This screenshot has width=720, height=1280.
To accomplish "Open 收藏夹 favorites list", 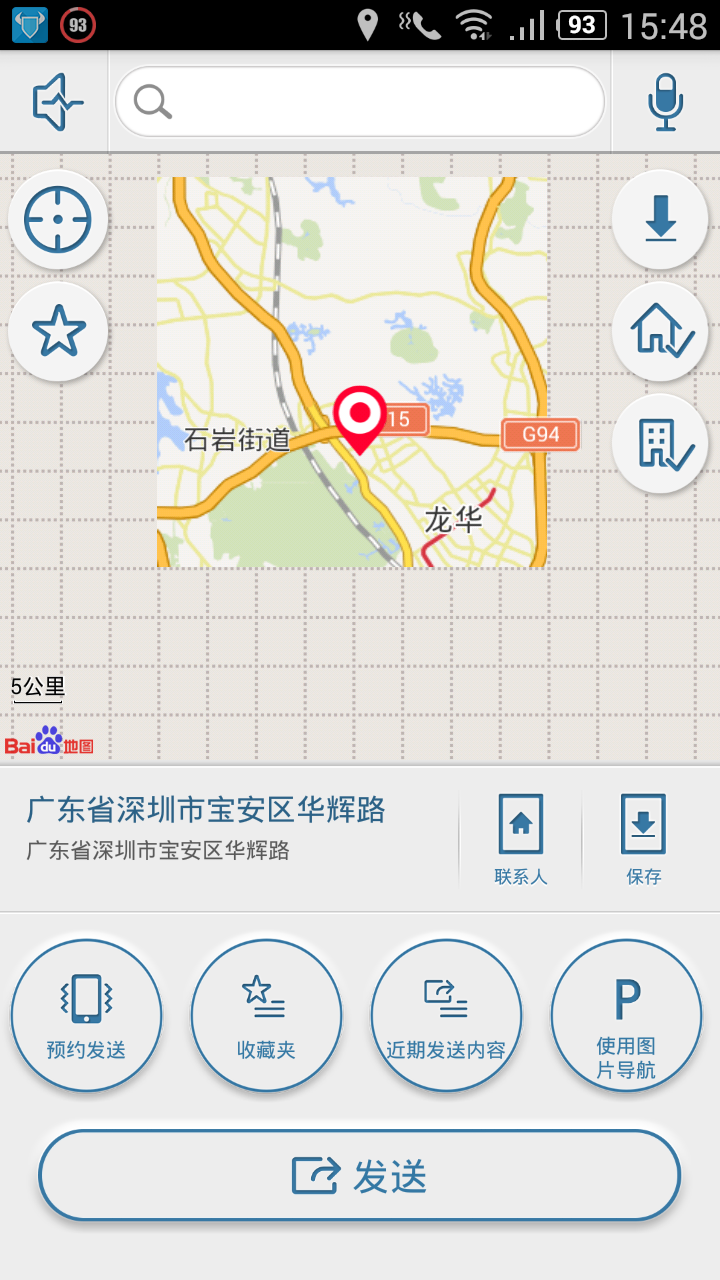I will coord(266,1015).
